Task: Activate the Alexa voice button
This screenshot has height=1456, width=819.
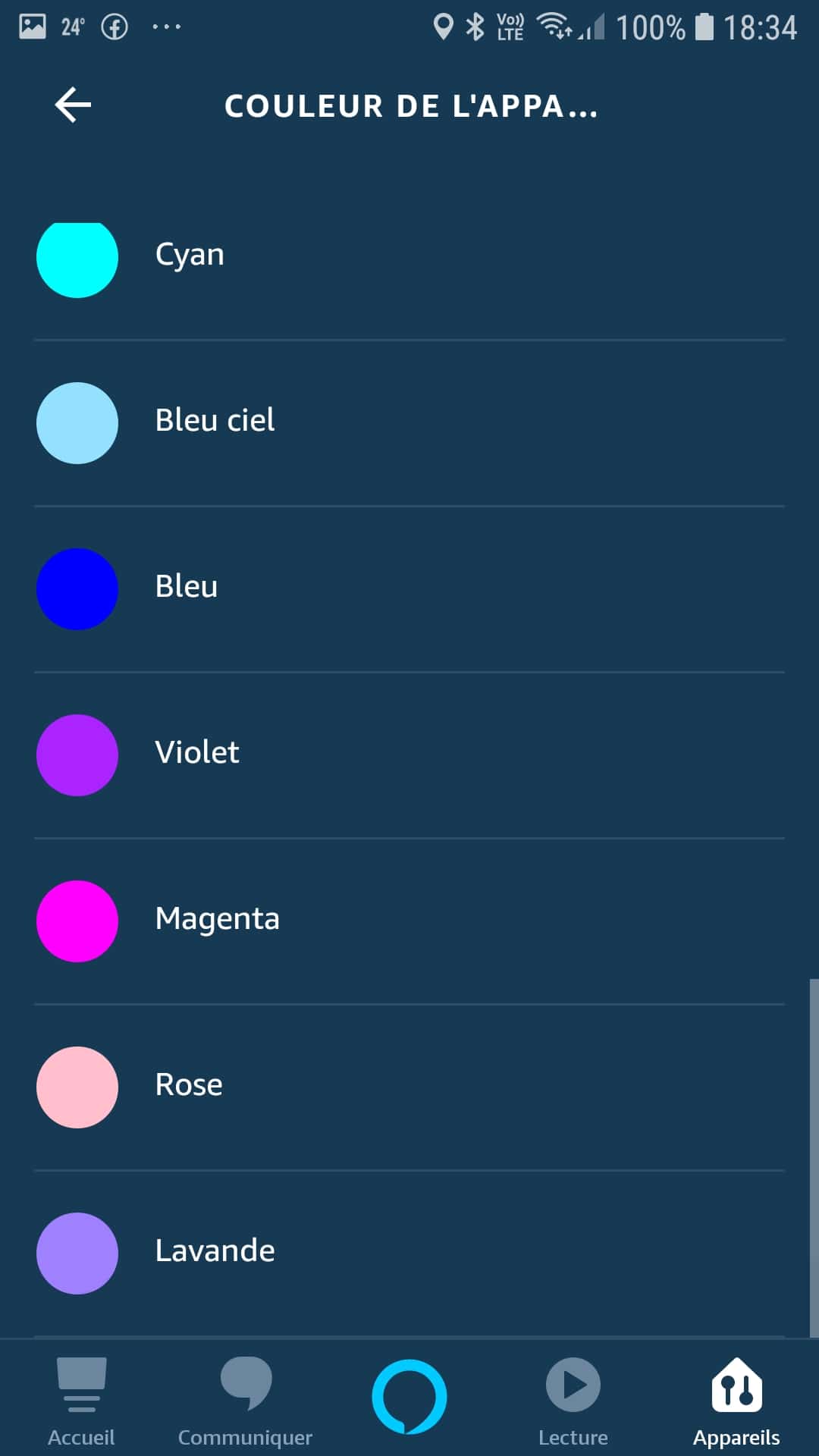Action: 409,1397
